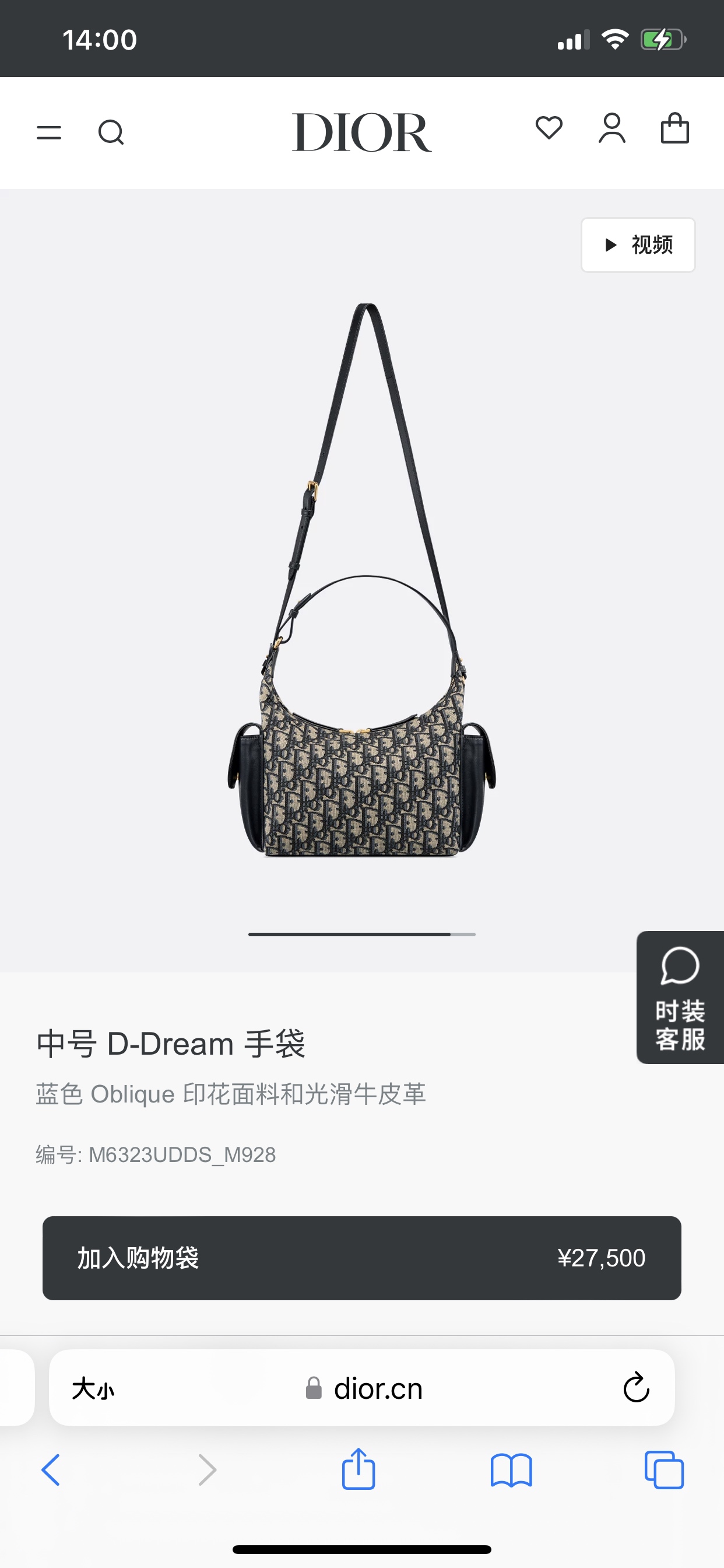The width and height of the screenshot is (724, 1568).
Task: Go back to the previous page
Action: click(x=51, y=1470)
